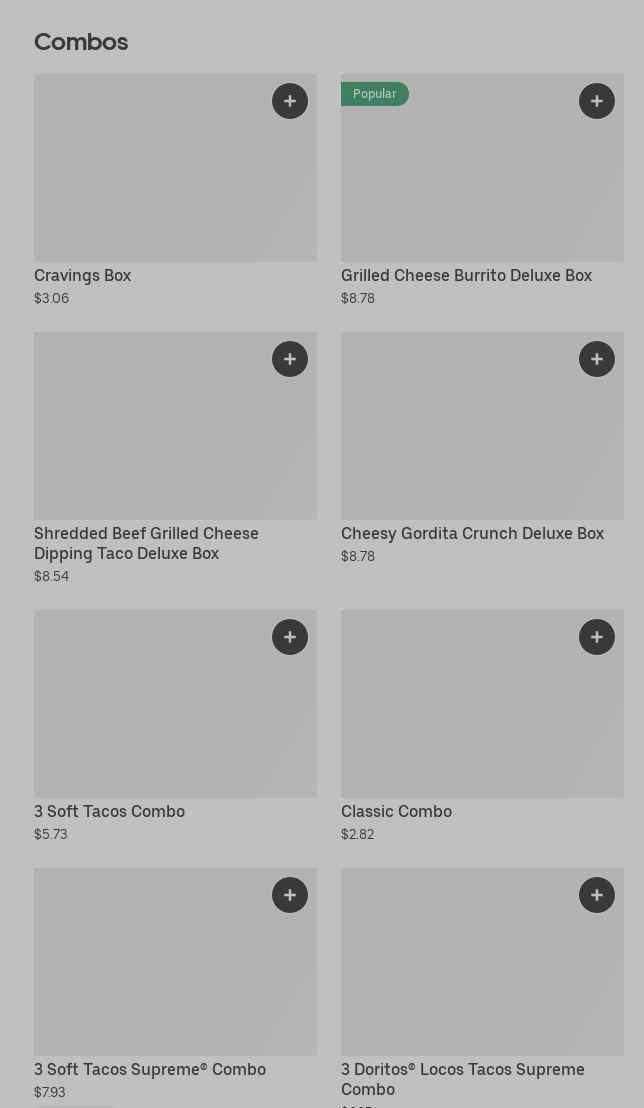The height and width of the screenshot is (1108, 644).
Task: Add Cravings Box to cart
Action: pyautogui.click(x=290, y=101)
